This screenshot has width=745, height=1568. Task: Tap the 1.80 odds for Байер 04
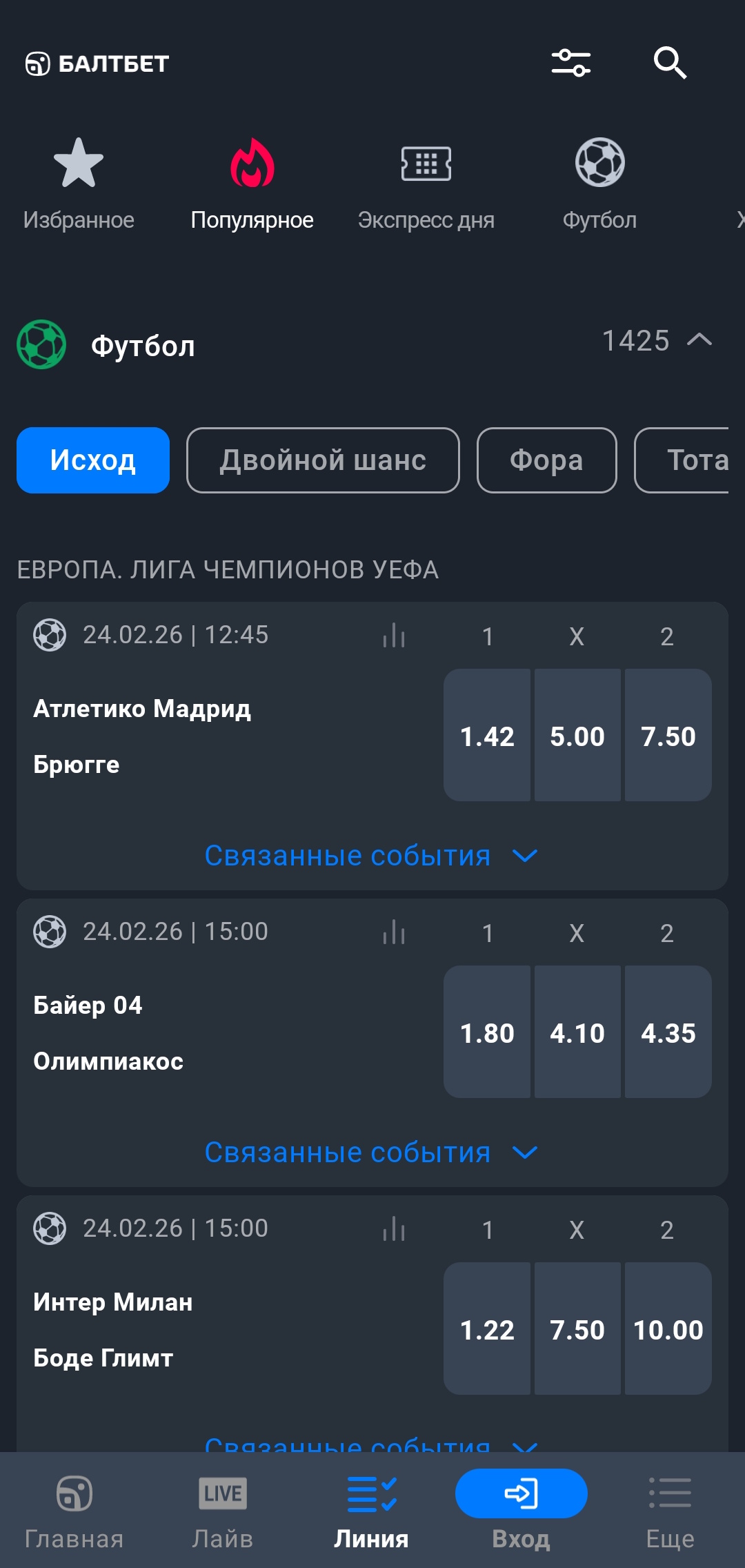[487, 1032]
